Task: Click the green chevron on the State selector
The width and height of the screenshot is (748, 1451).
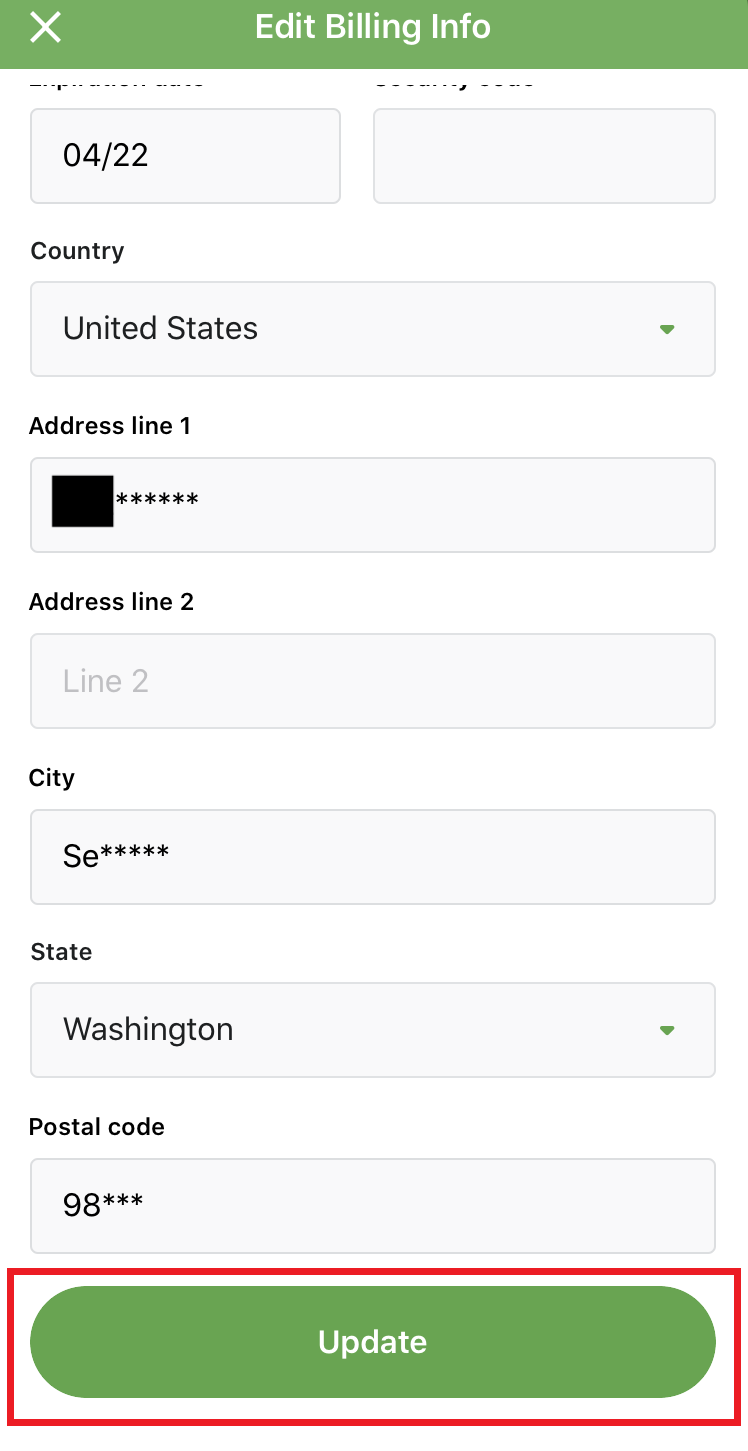Action: [x=667, y=1030]
